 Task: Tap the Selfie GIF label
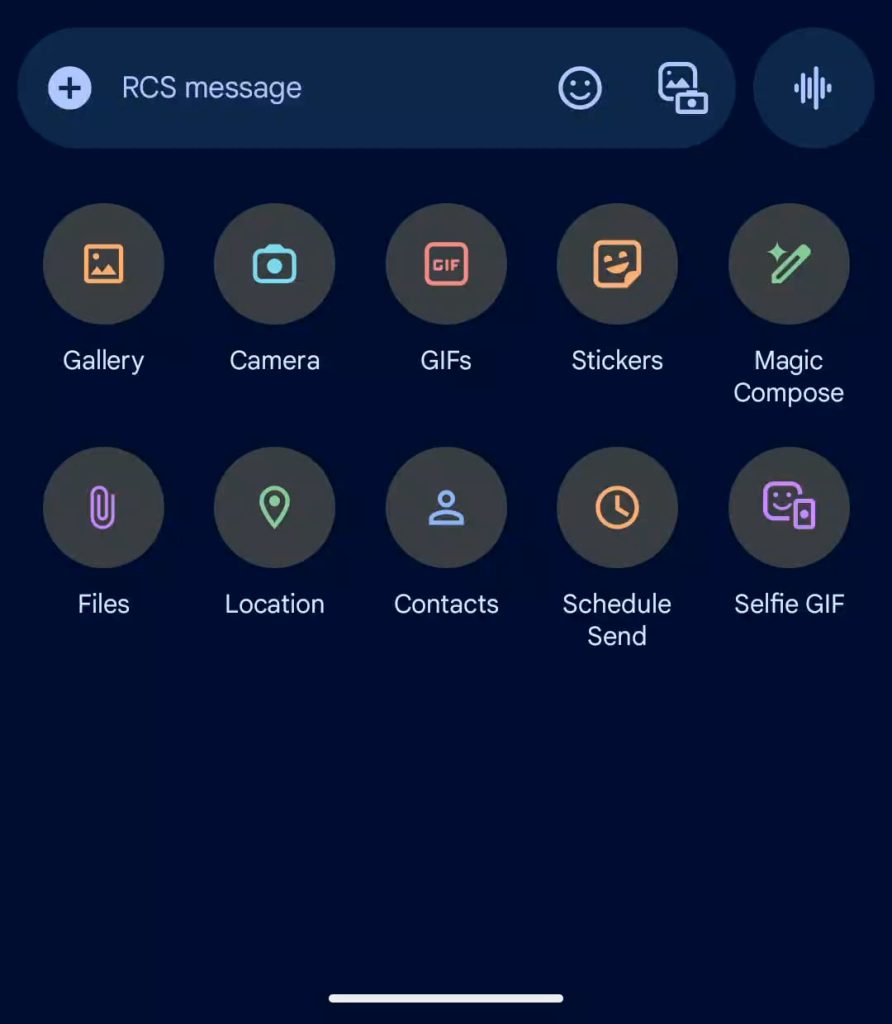(788, 603)
